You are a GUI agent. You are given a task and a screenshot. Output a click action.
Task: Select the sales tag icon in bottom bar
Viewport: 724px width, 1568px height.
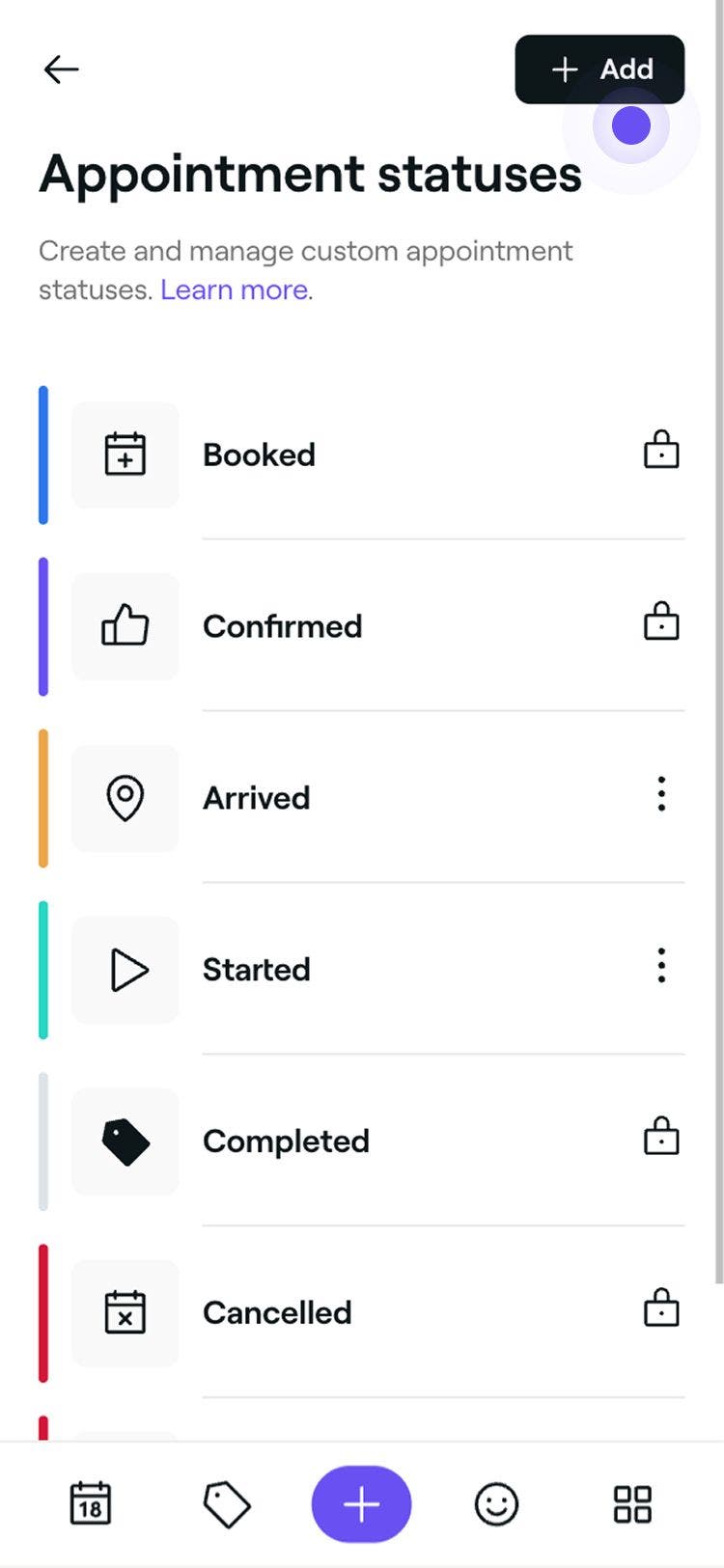(227, 1502)
